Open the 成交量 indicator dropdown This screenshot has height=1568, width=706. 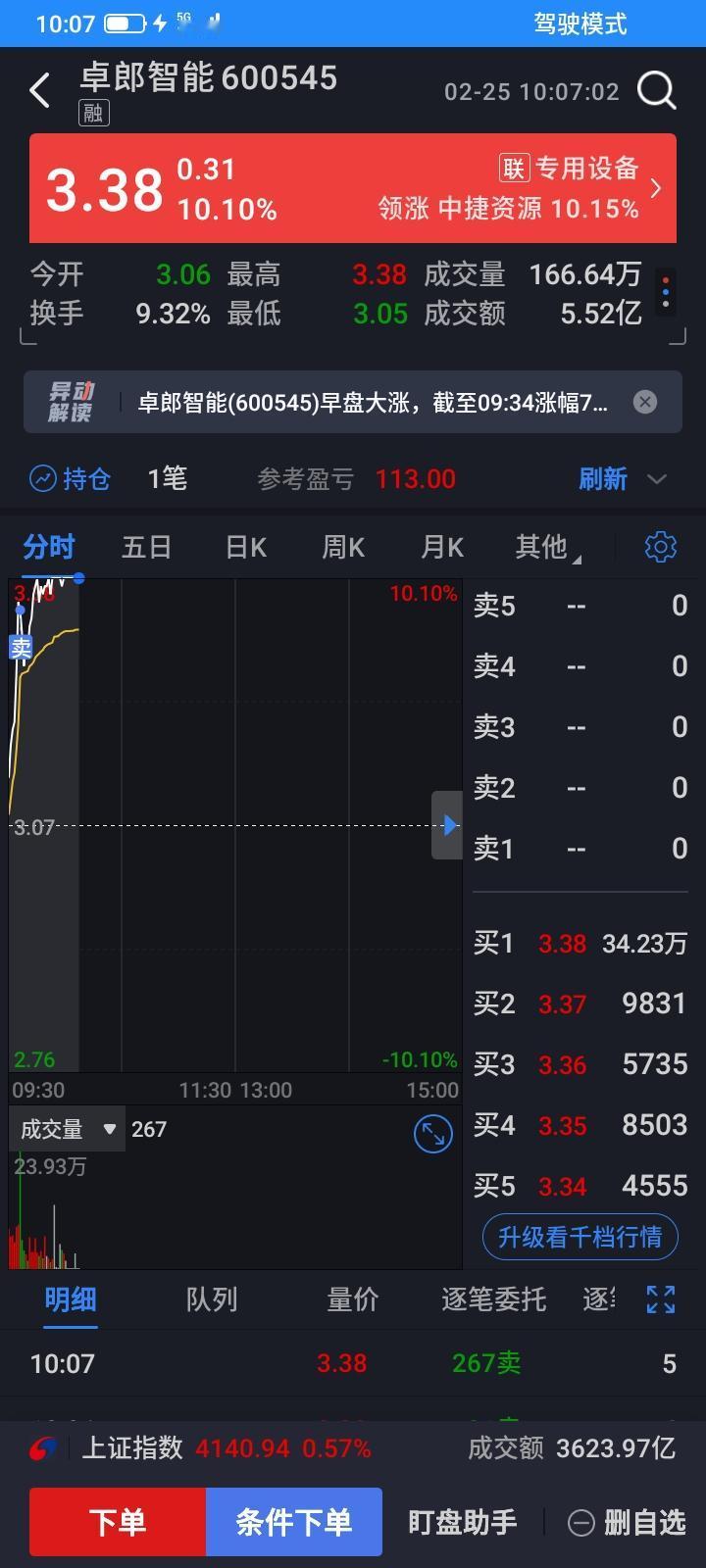67,1129
